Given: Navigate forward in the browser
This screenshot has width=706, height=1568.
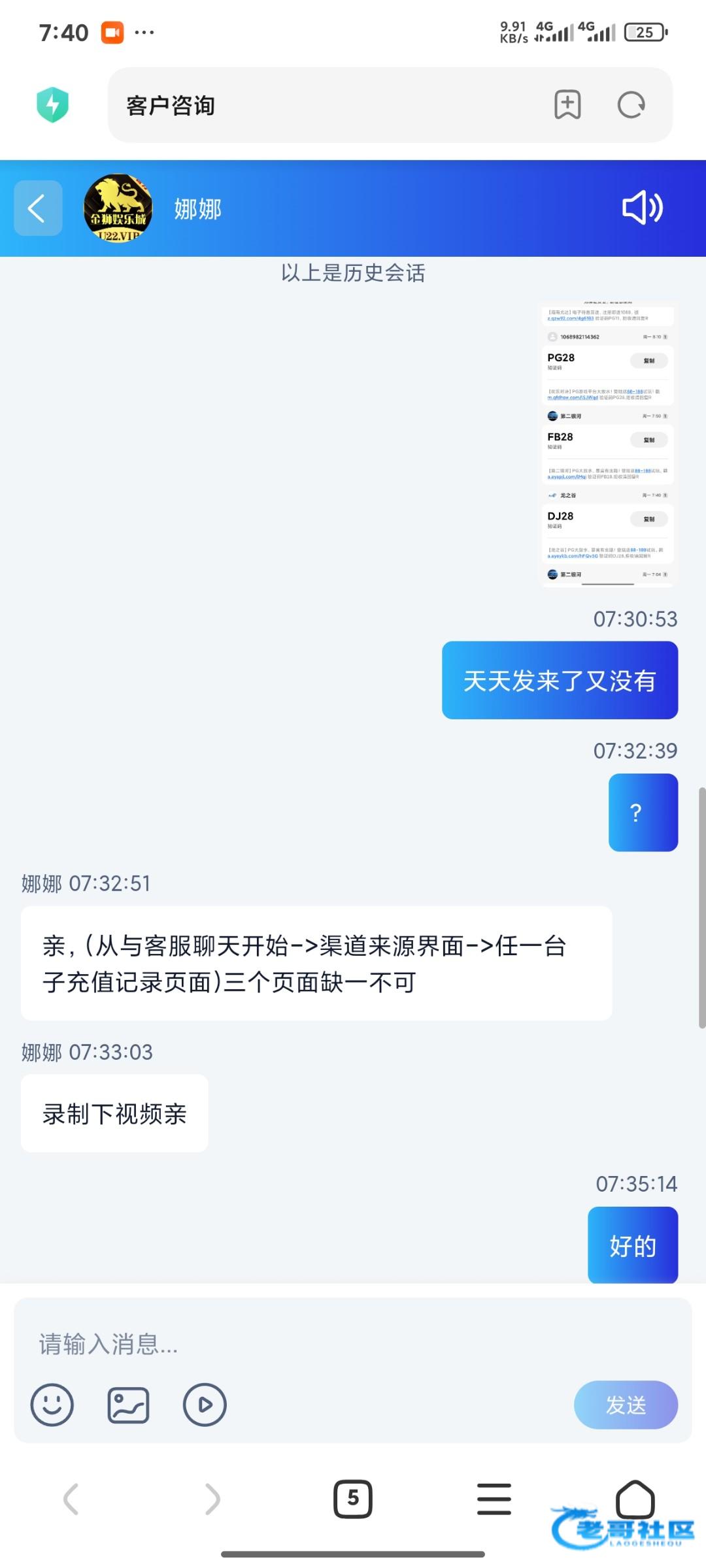Looking at the screenshot, I should tap(212, 1499).
